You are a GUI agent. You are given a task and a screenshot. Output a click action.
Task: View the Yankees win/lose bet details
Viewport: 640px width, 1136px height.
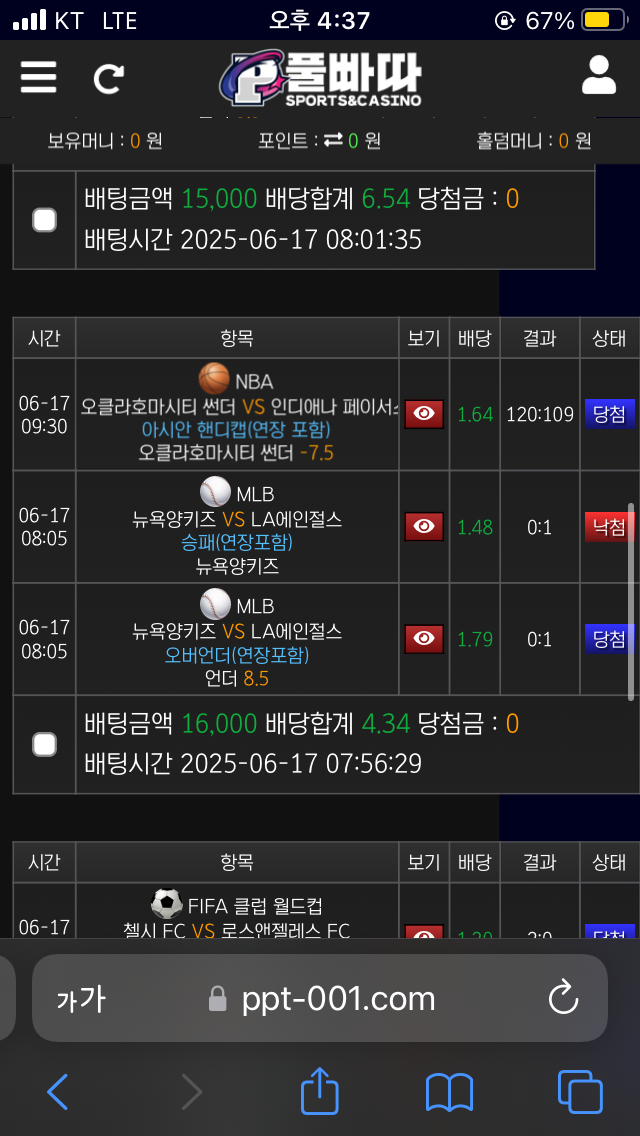(425, 526)
